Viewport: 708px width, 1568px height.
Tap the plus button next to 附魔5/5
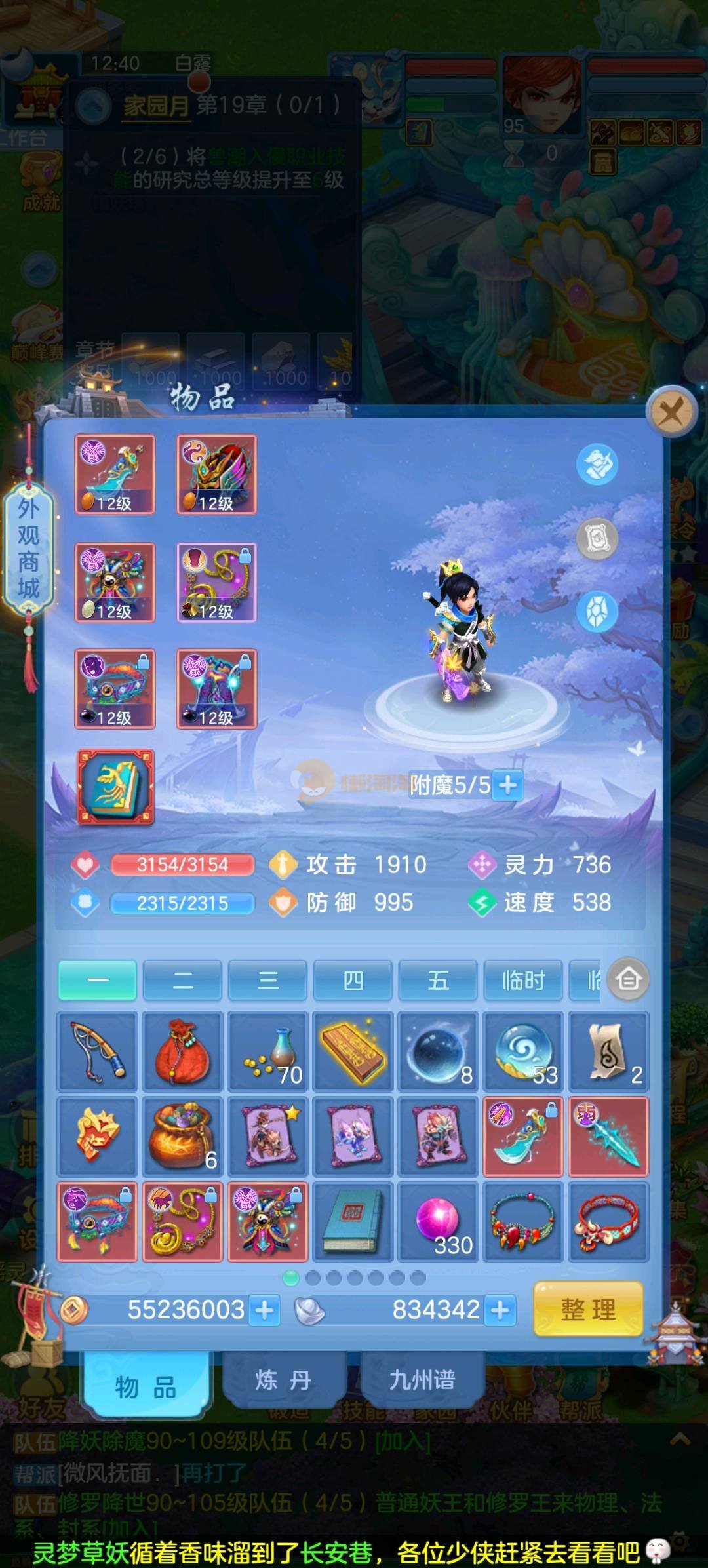pyautogui.click(x=507, y=785)
